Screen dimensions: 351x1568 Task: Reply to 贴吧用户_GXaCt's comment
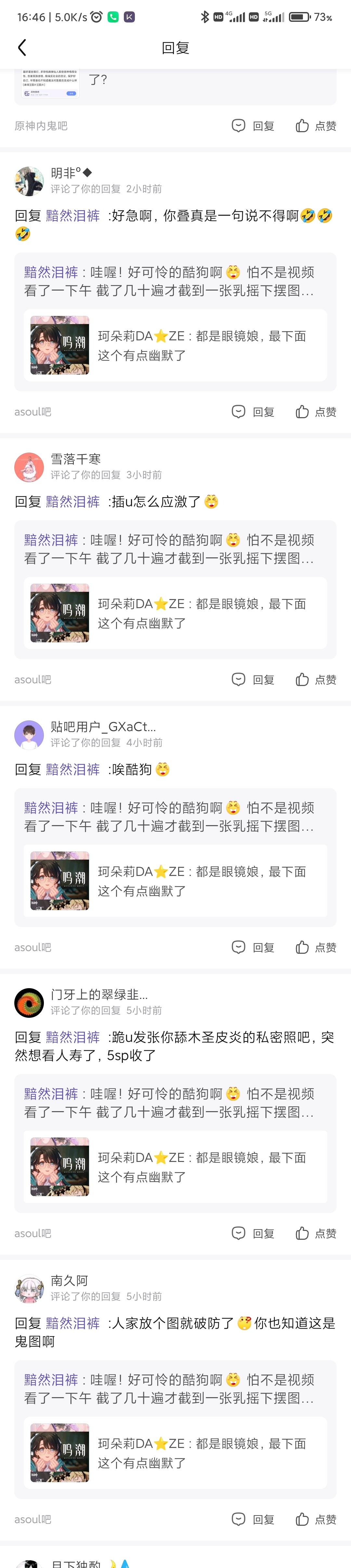(254, 948)
